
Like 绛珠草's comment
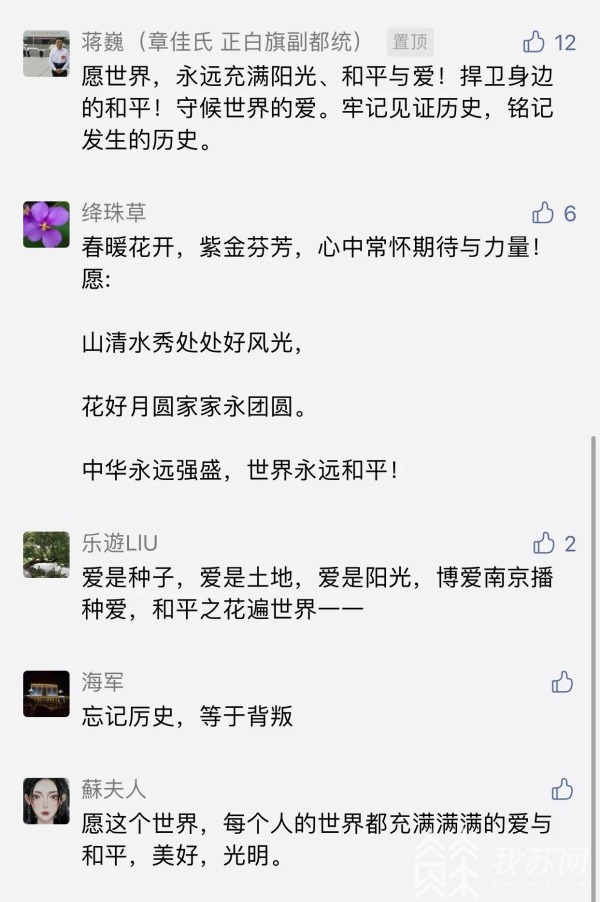click(x=543, y=212)
